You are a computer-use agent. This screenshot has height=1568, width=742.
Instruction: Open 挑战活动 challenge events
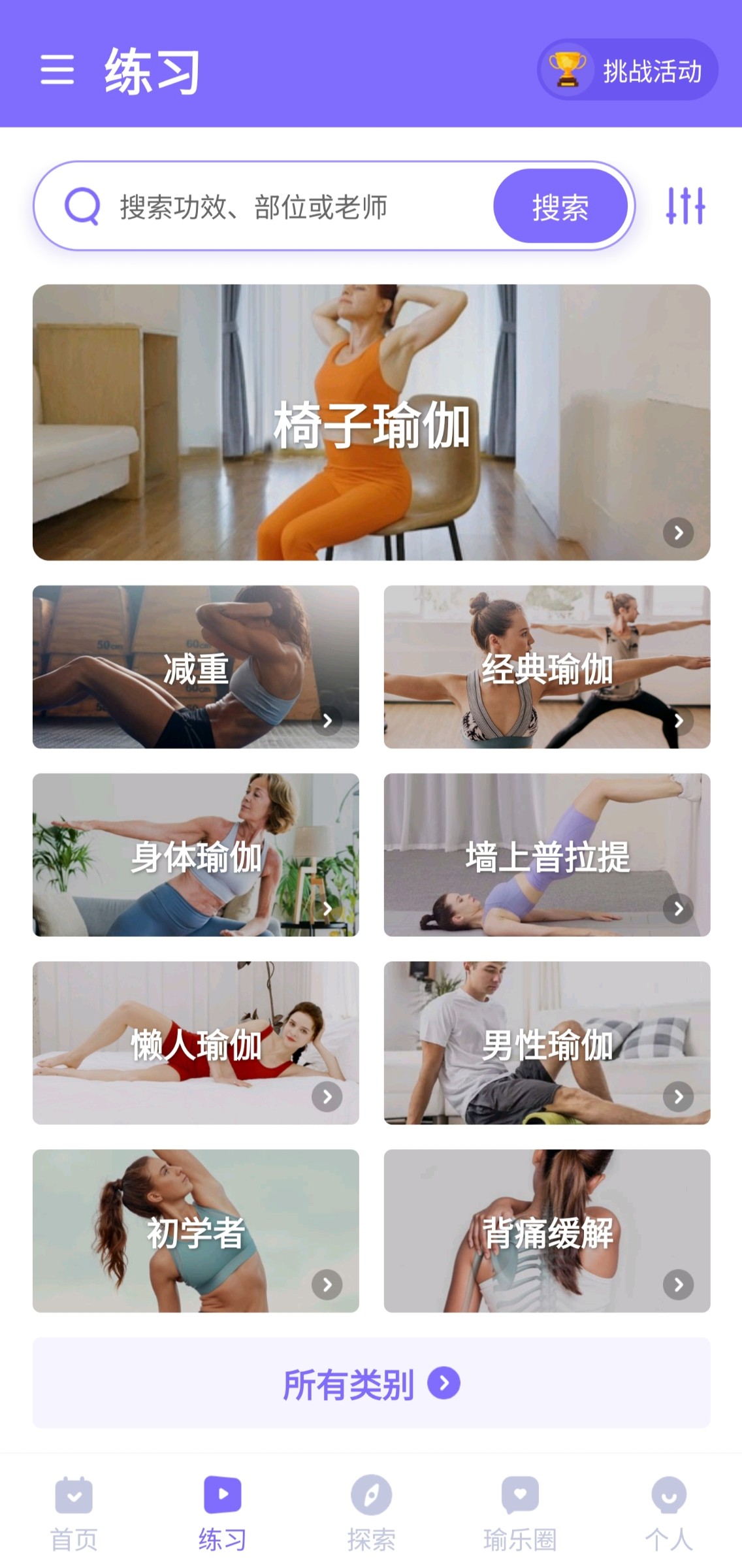pyautogui.click(x=628, y=70)
